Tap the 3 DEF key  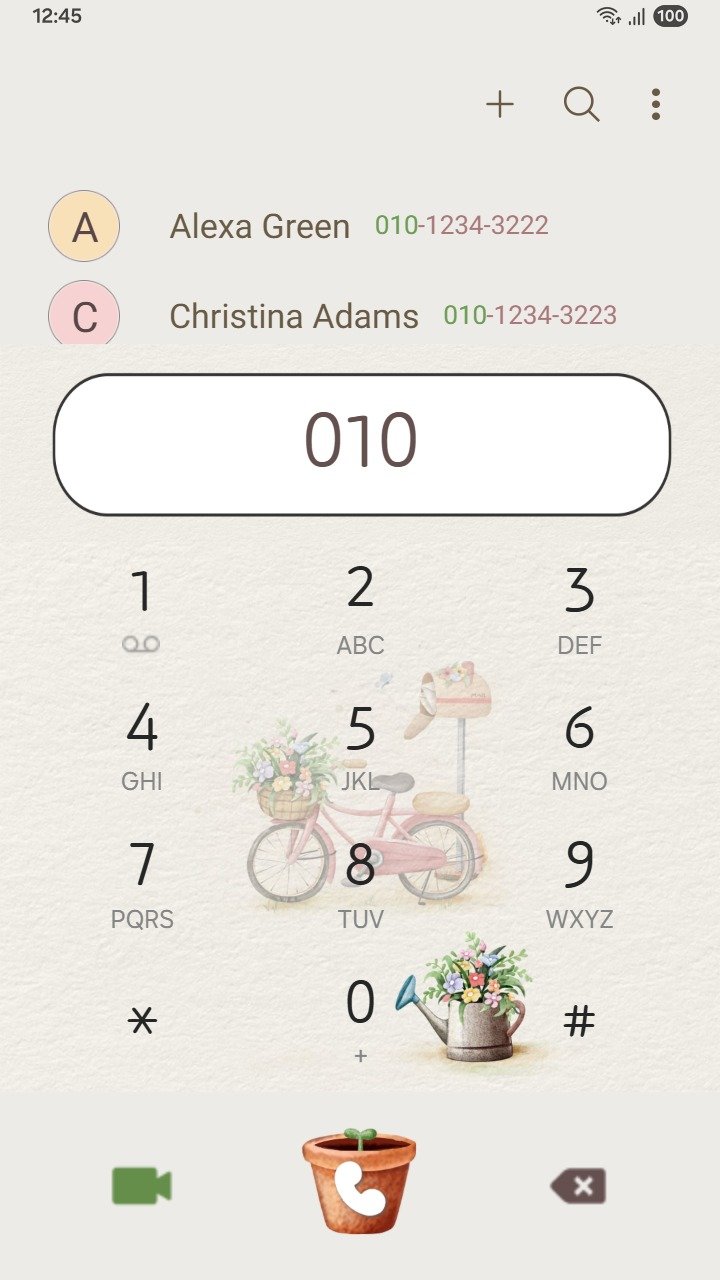pos(579,607)
